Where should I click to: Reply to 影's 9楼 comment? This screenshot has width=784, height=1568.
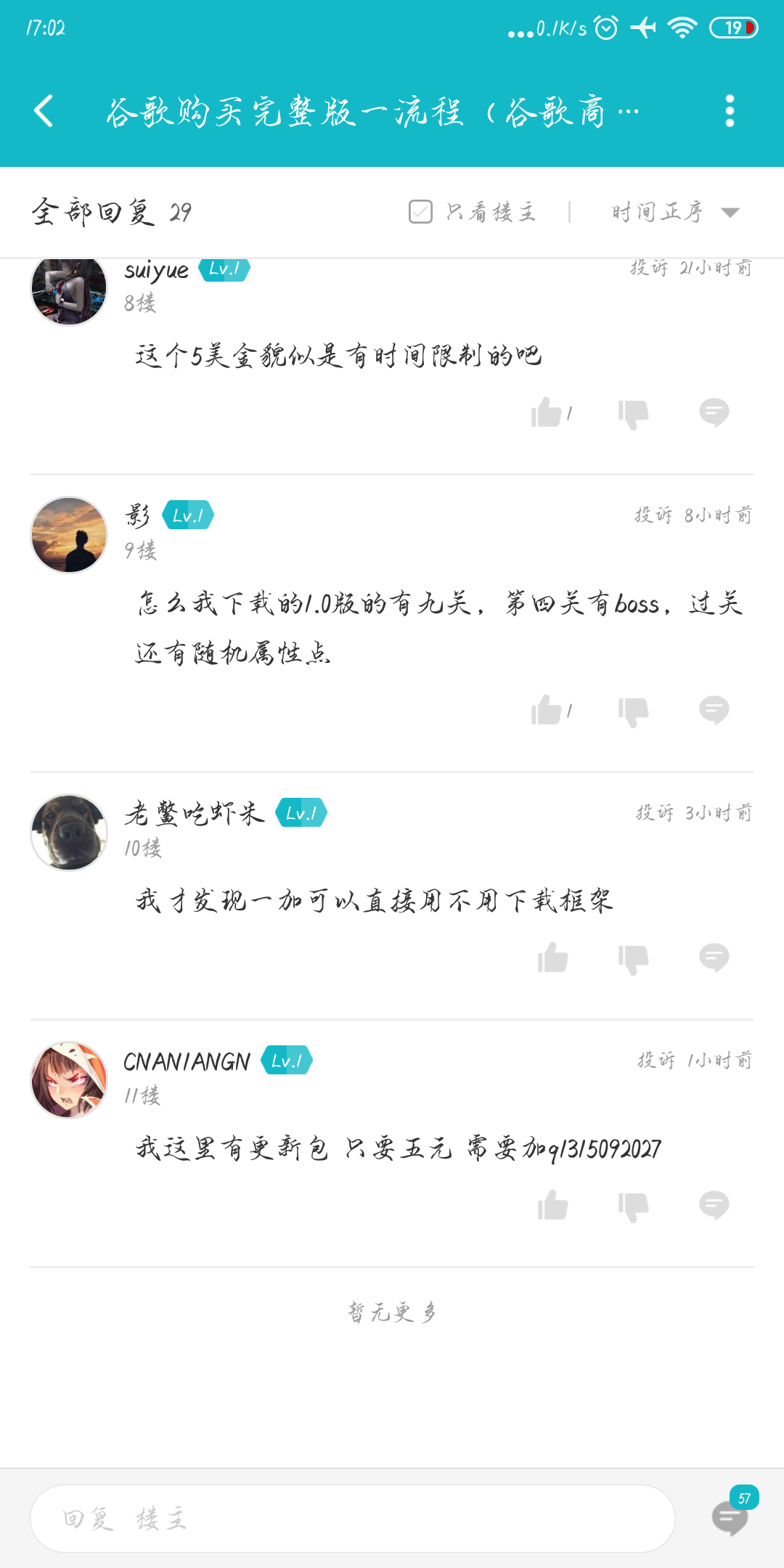tap(714, 710)
